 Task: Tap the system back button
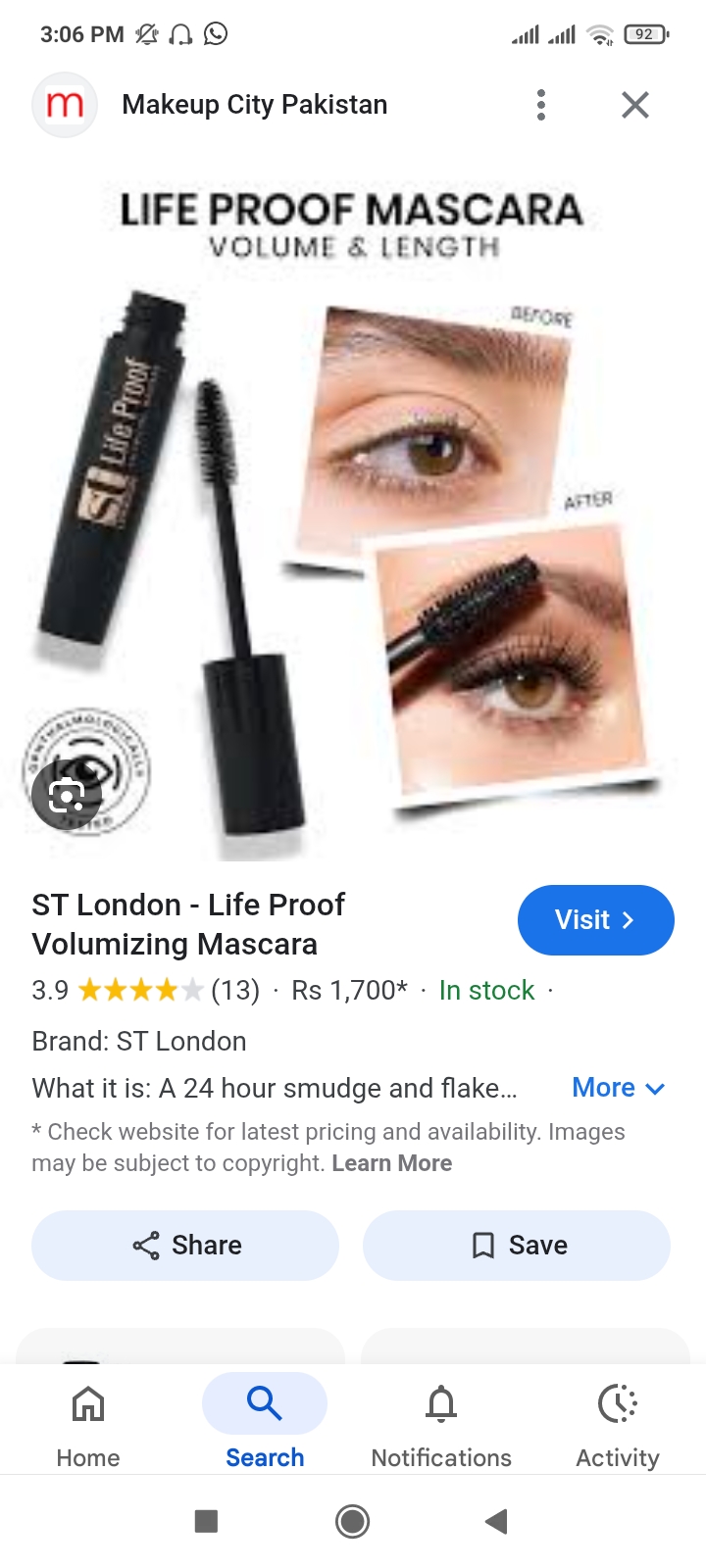tap(496, 1521)
